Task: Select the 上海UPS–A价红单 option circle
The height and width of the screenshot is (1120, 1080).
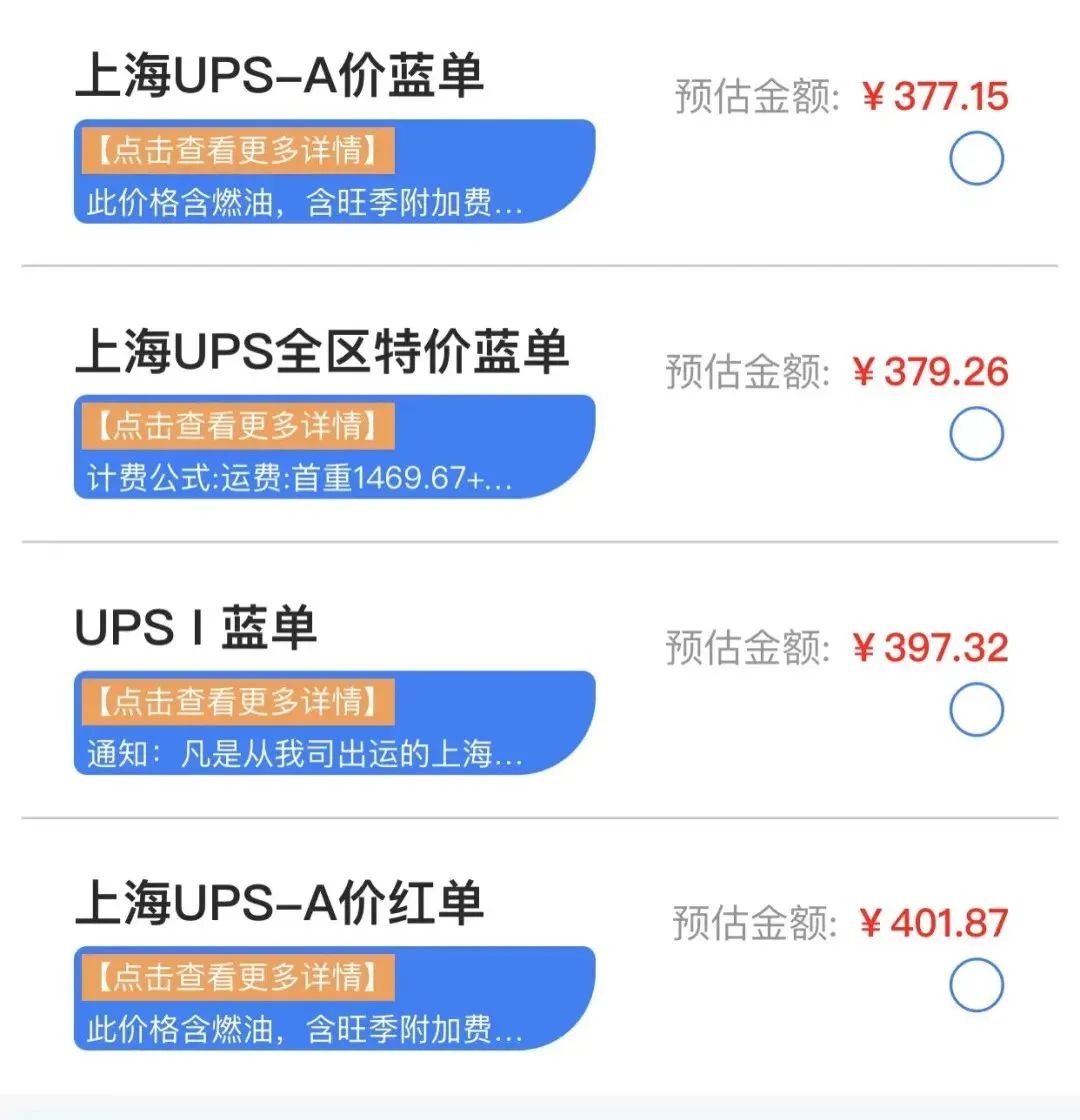Action: [977, 984]
